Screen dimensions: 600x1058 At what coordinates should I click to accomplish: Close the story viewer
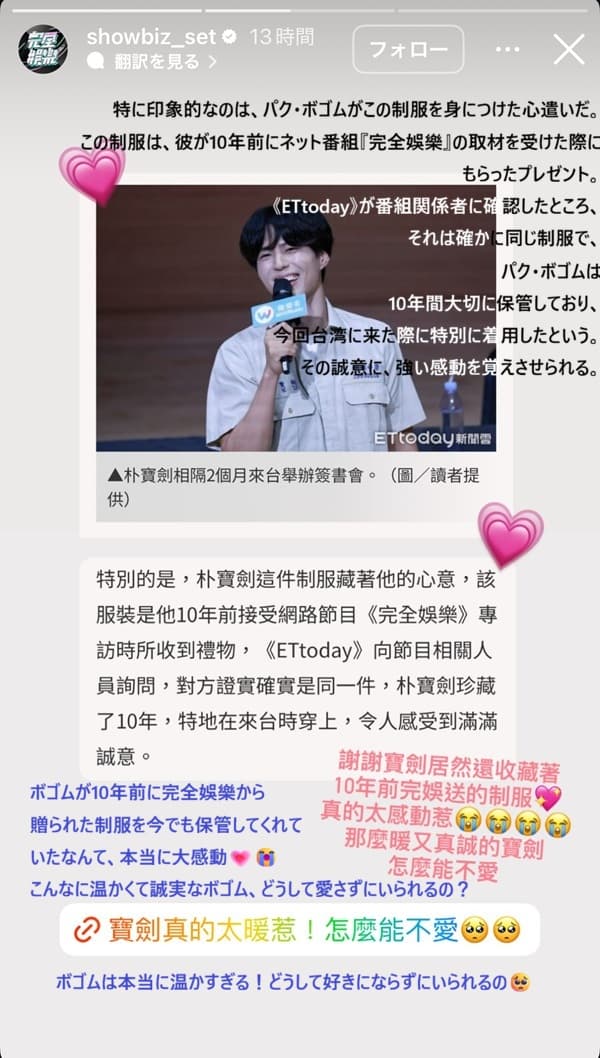[569, 49]
